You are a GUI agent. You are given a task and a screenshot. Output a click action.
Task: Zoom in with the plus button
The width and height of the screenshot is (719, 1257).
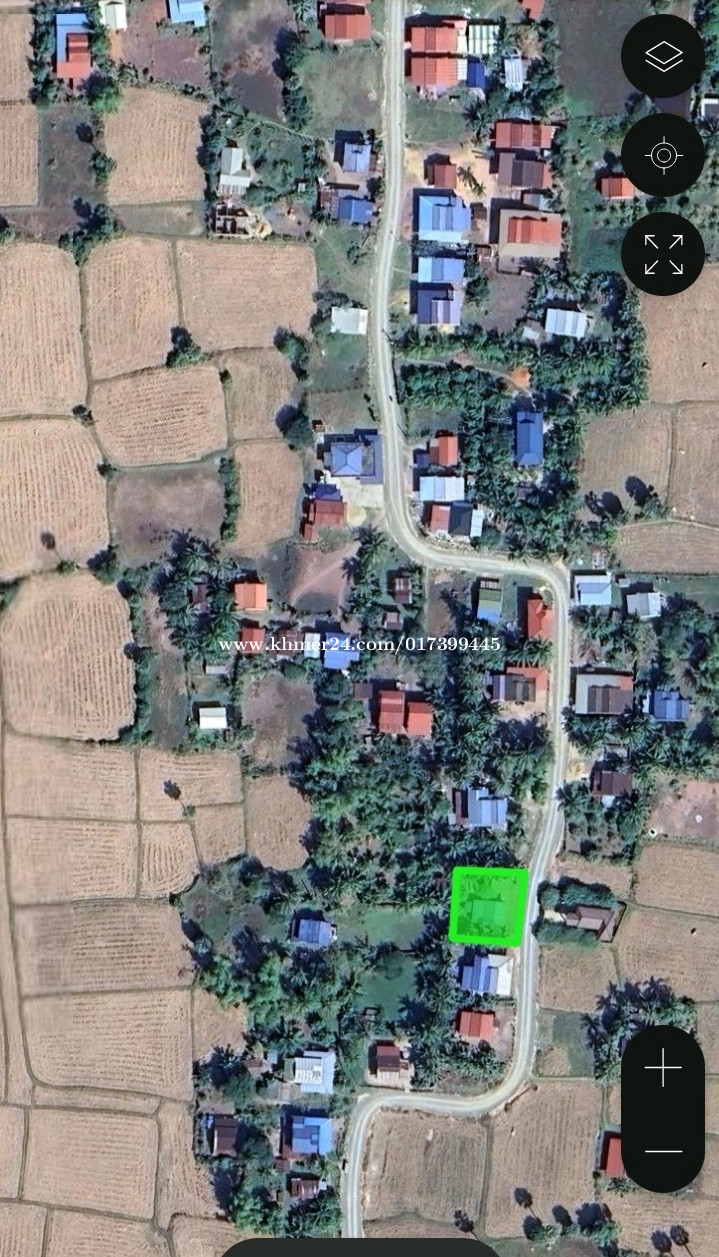662,1068
